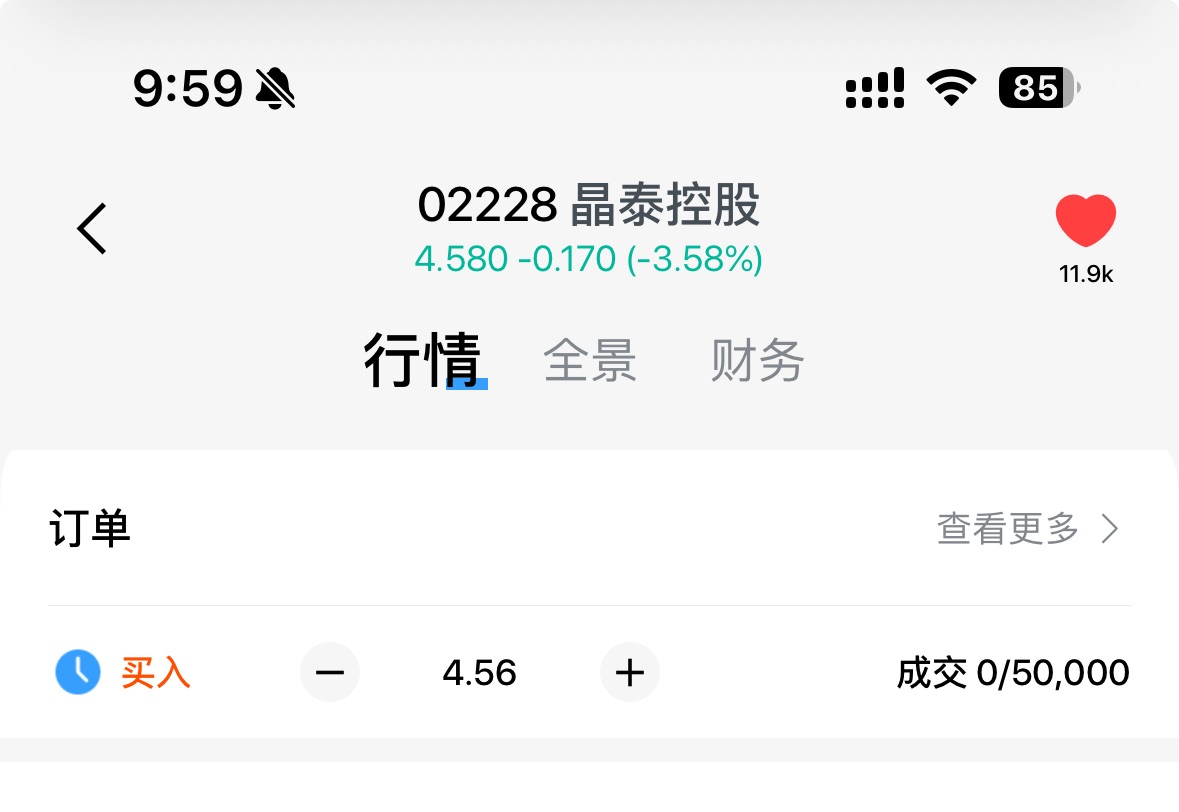Select the 行情 tab
Image resolution: width=1179 pixels, height=812 pixels.
[x=423, y=360]
